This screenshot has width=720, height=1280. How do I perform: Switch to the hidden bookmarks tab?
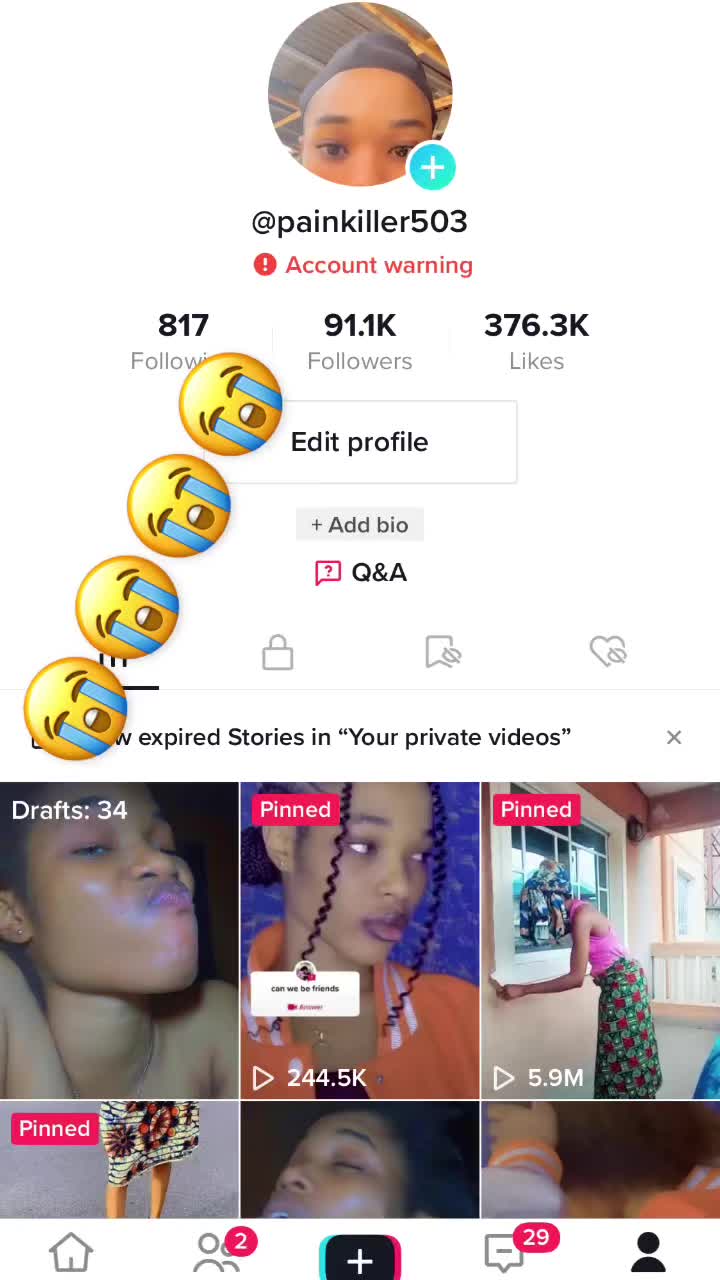click(x=442, y=653)
